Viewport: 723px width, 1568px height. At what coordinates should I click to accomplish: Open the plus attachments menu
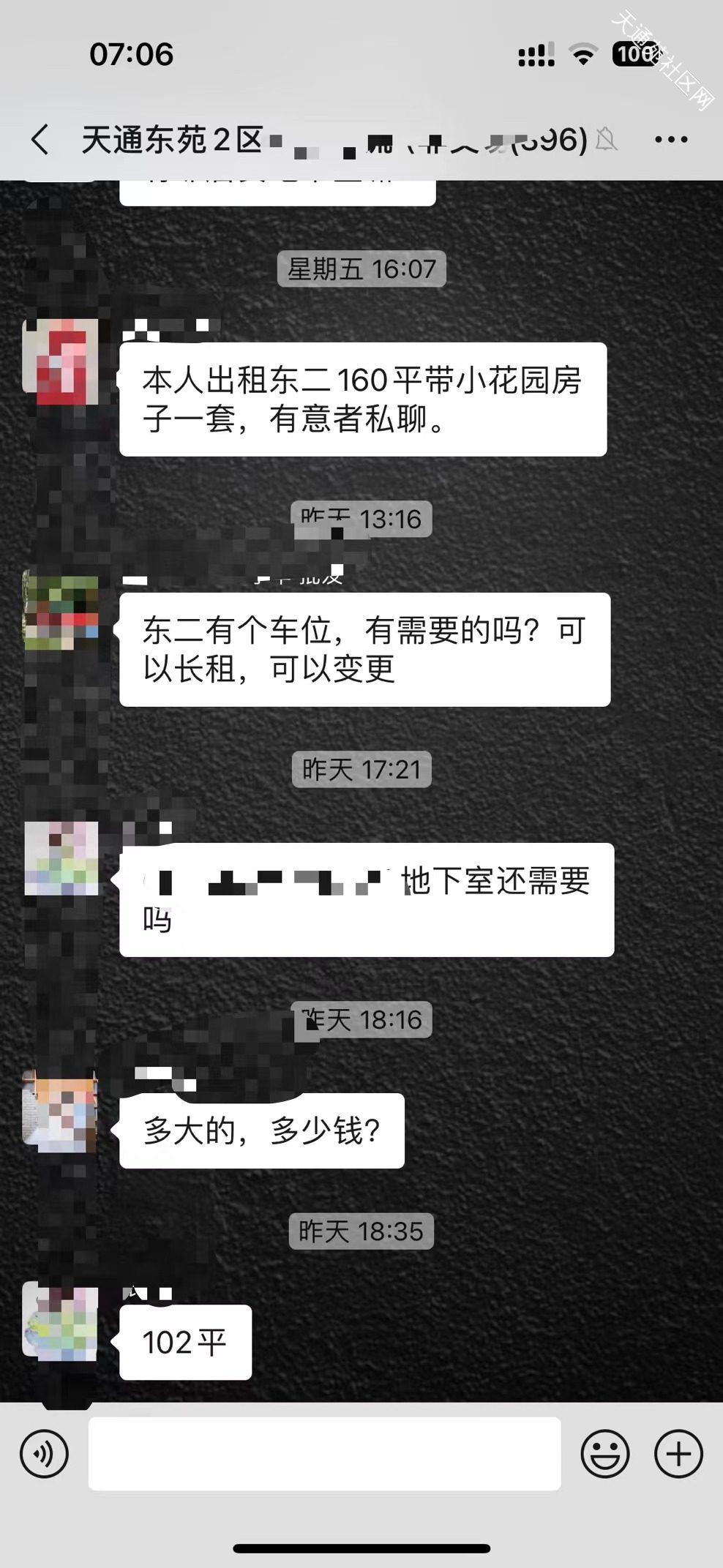click(678, 1453)
